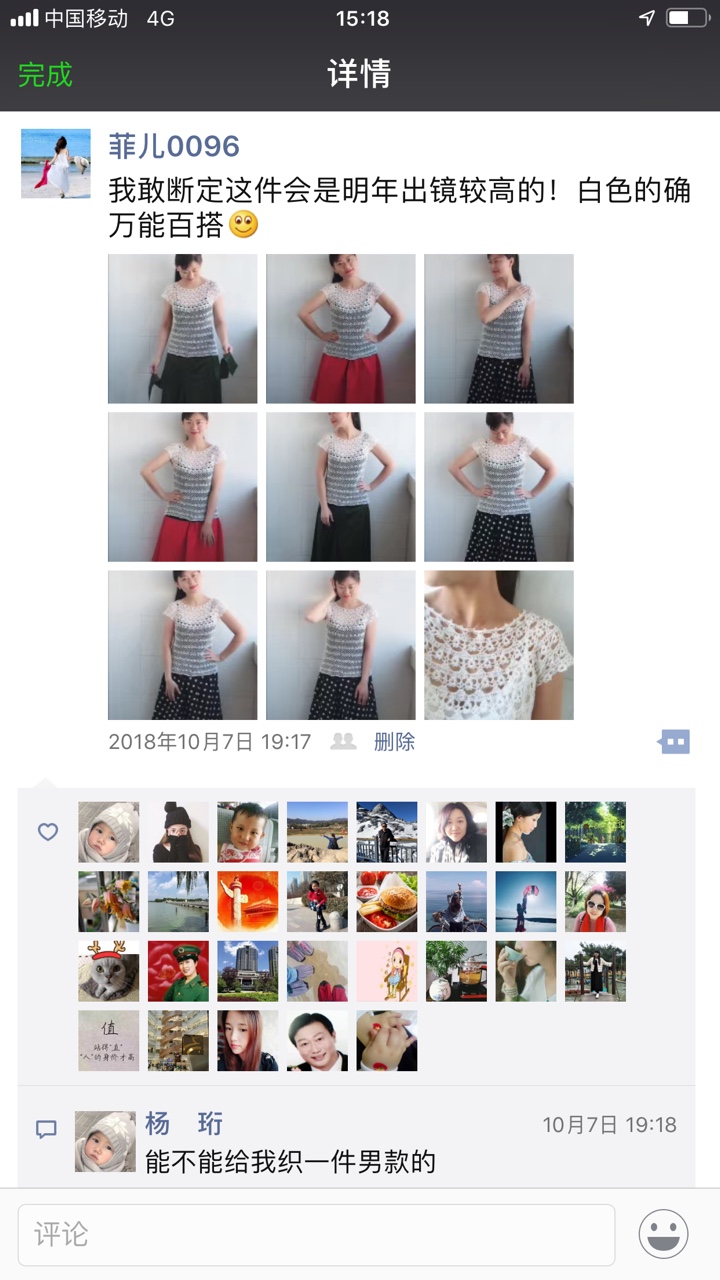
Task: Open the burger avatar in likes
Action: [387, 901]
